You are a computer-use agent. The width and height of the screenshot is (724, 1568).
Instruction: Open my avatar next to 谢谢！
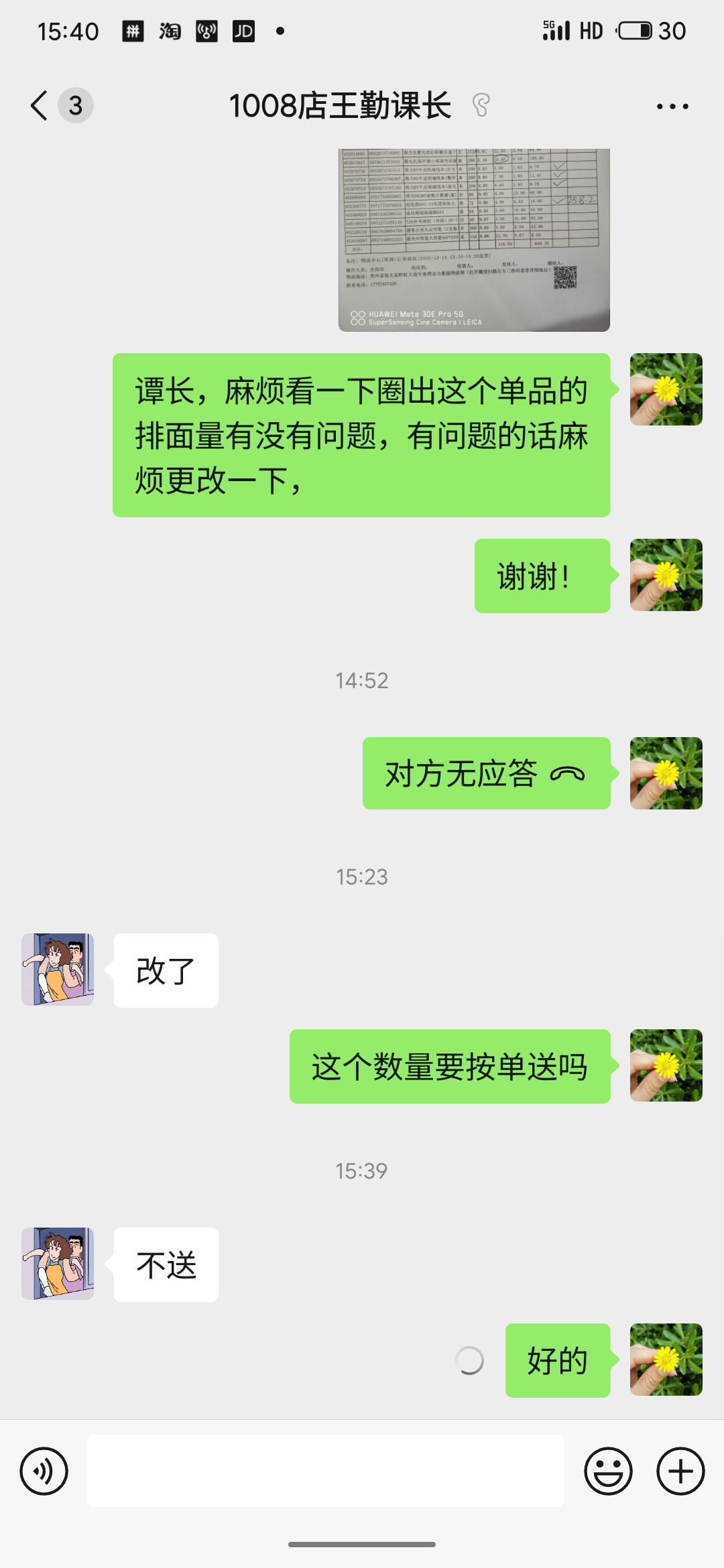[x=666, y=575]
